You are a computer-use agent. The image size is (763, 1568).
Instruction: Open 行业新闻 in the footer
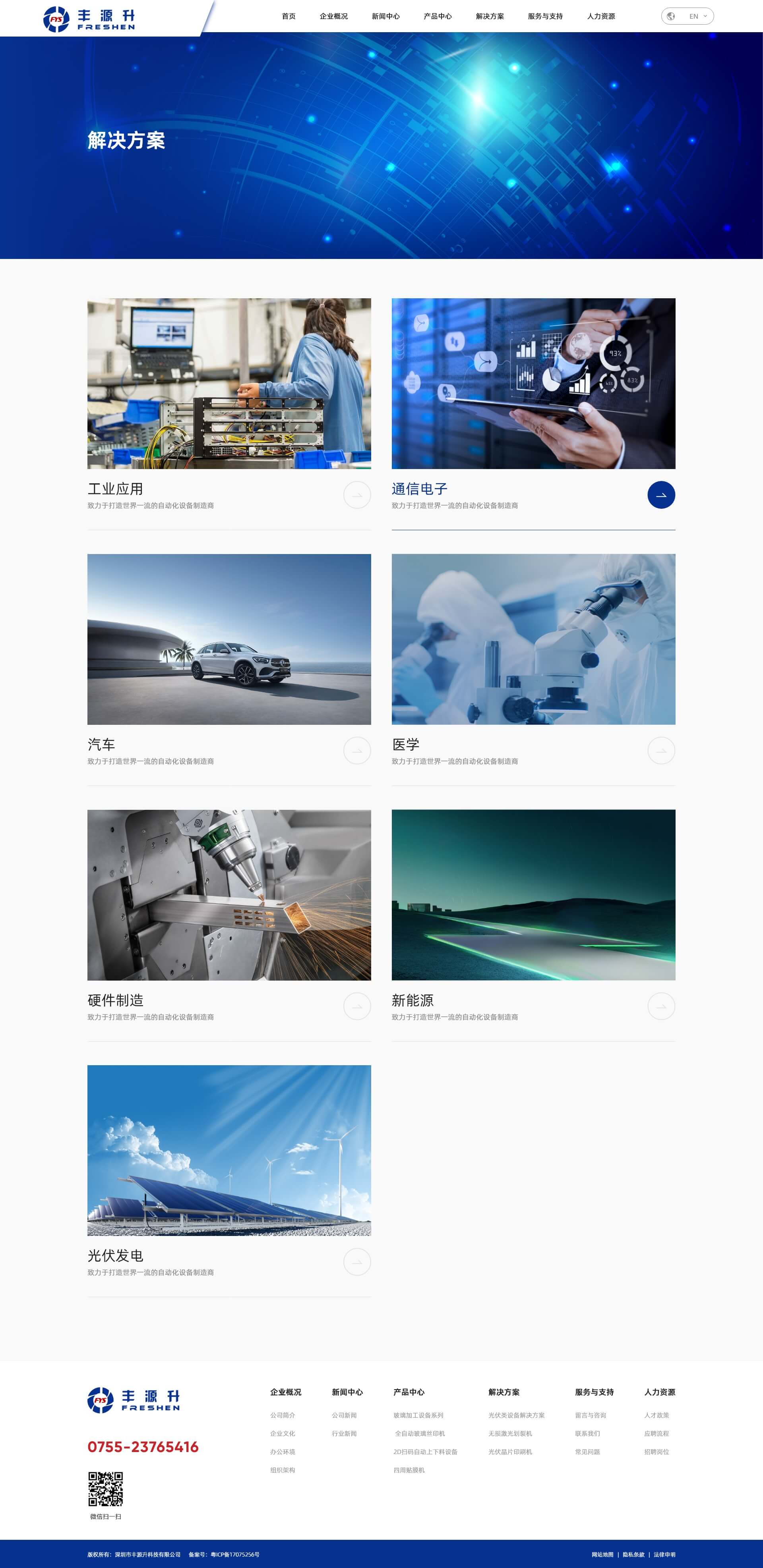click(x=344, y=1433)
